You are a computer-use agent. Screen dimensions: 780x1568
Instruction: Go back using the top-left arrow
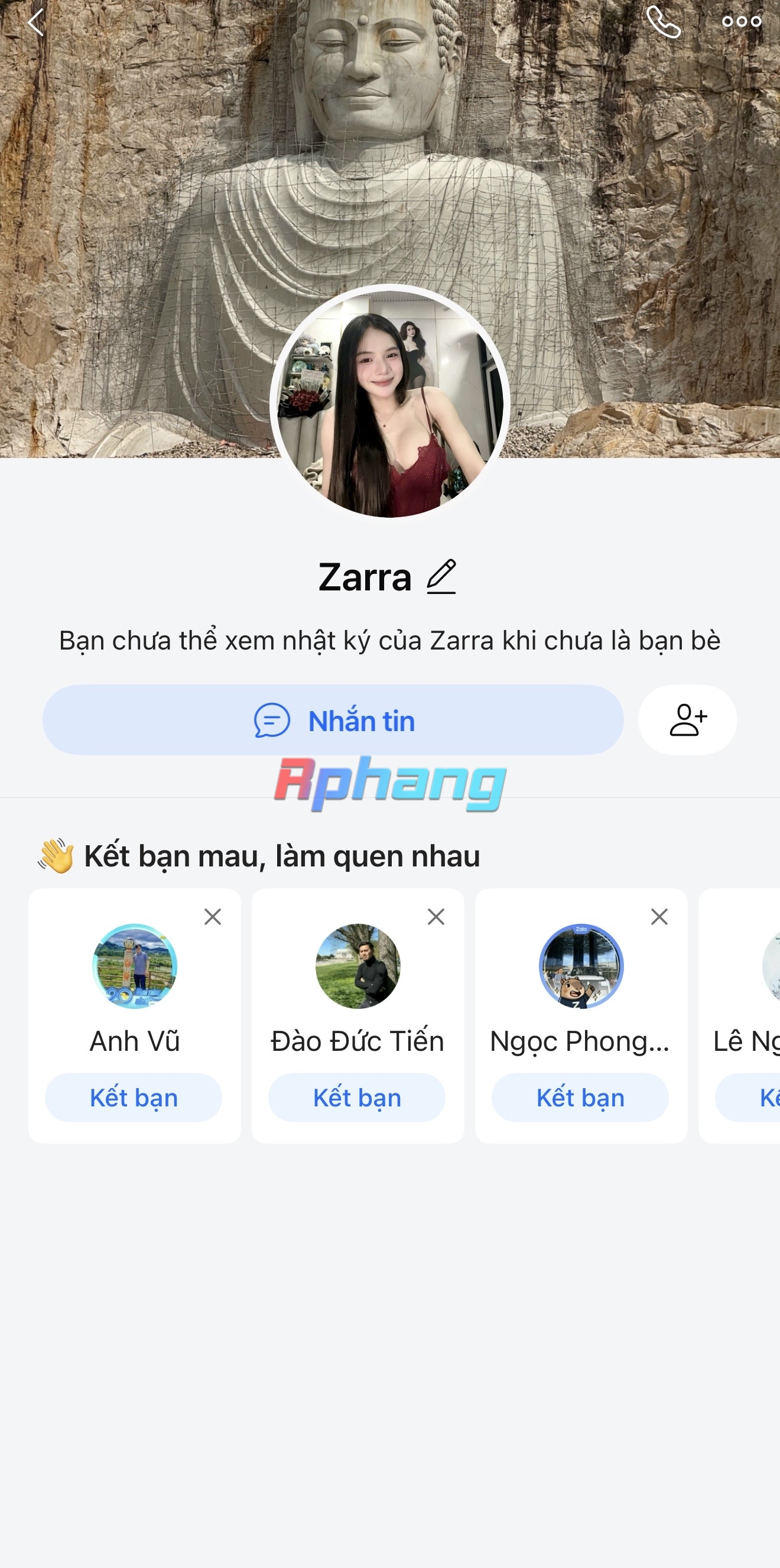pyautogui.click(x=36, y=22)
